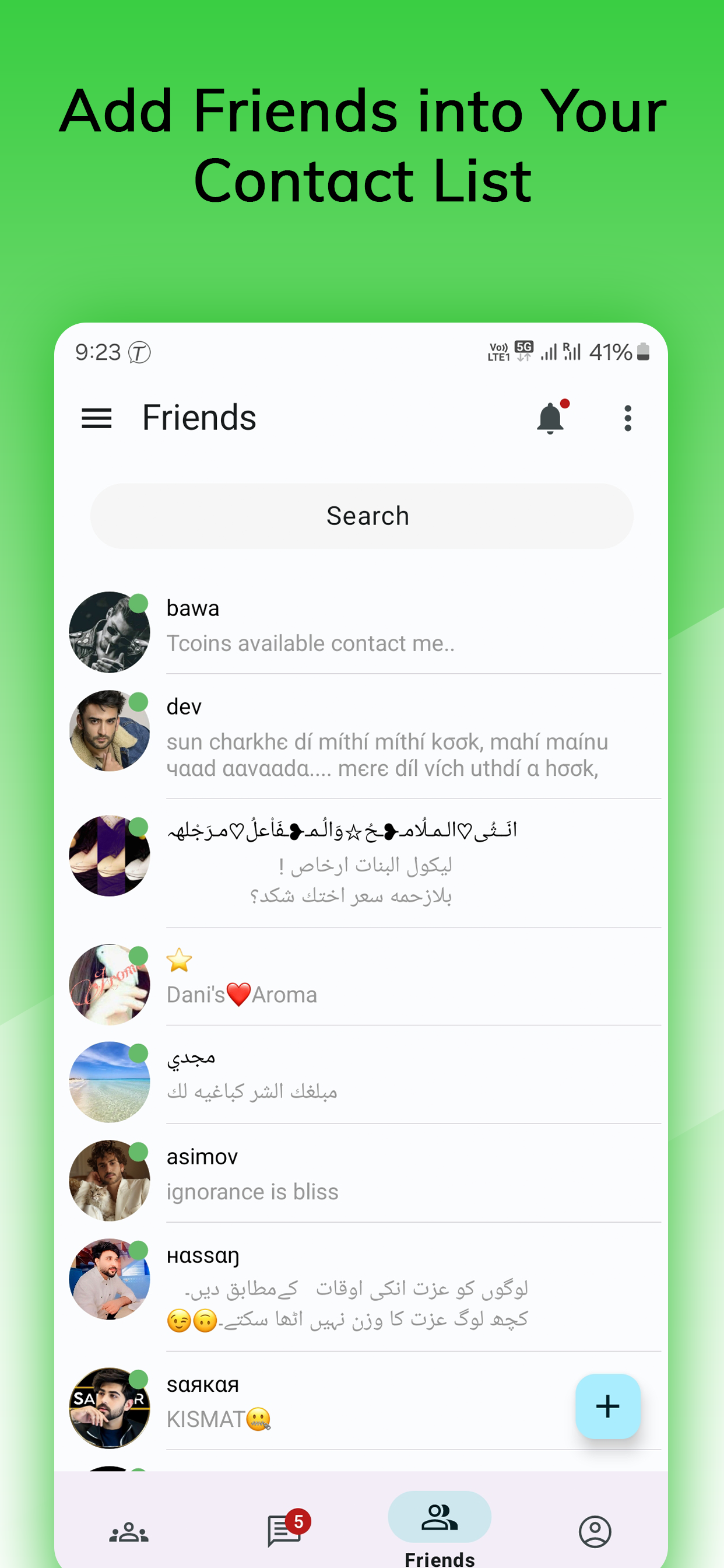Viewport: 724px width, 1568px height.
Task: Open the navigation drawer menu
Action: point(96,418)
